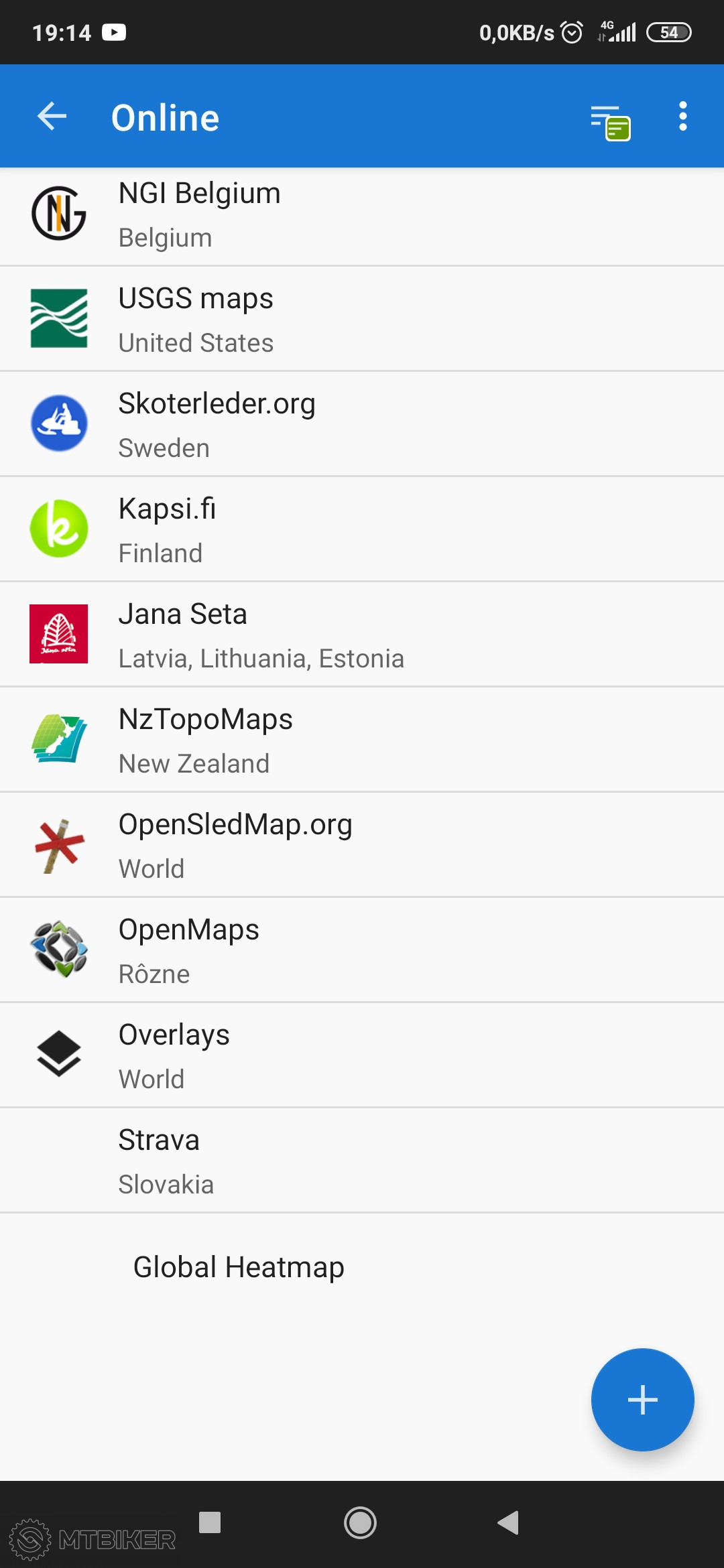This screenshot has width=724, height=1568.
Task: Open the Overlays world entry
Action: [362, 1056]
